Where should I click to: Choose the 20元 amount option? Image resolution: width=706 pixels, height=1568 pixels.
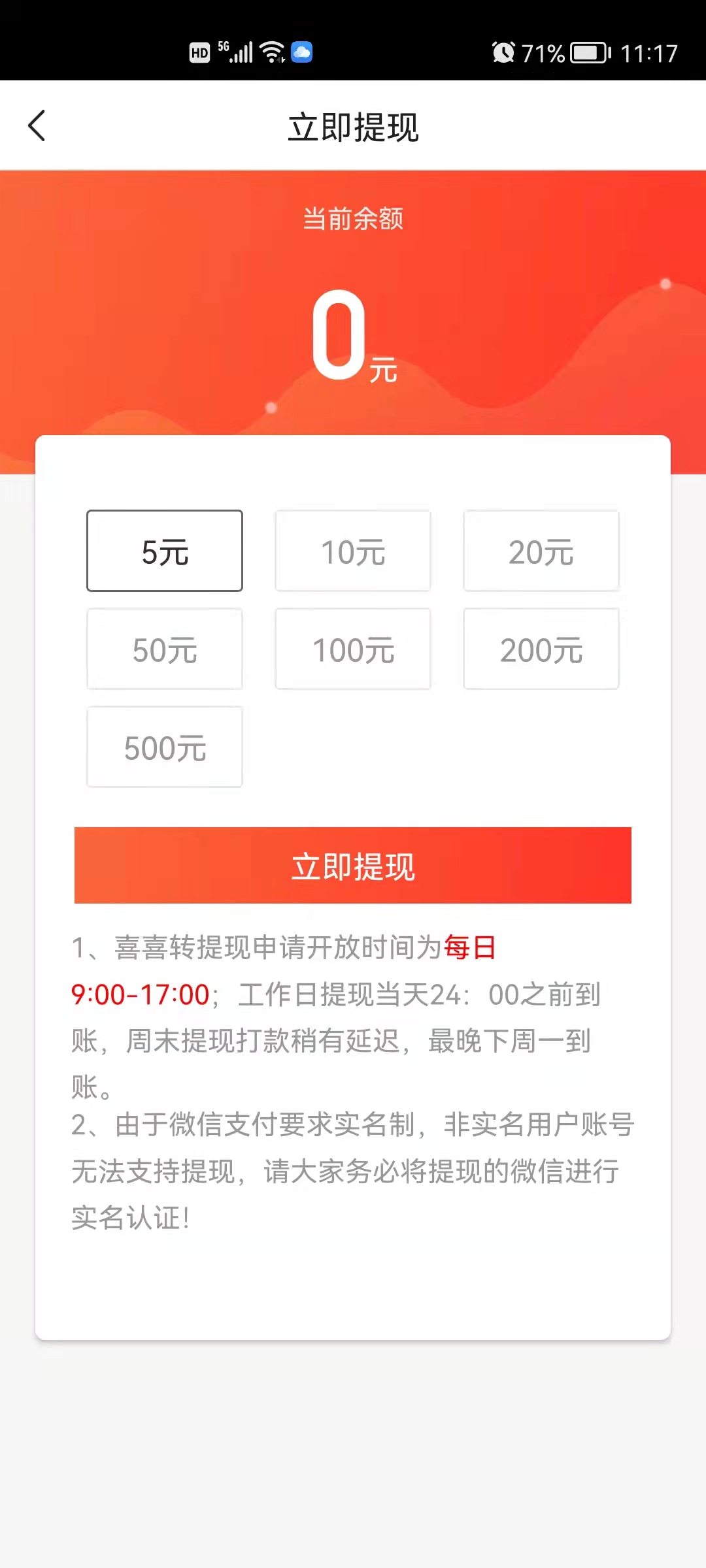[x=541, y=550]
